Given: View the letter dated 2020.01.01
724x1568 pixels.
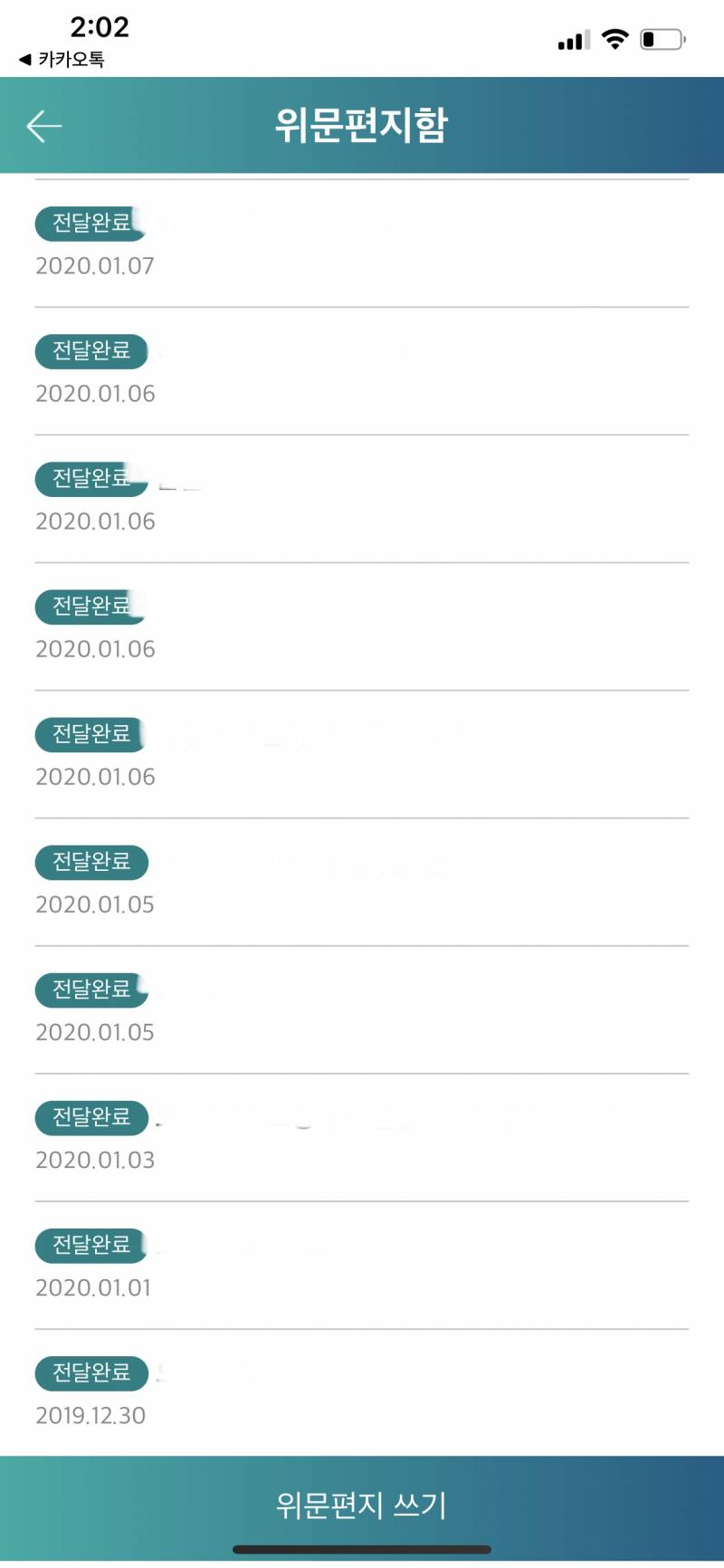Looking at the screenshot, I should point(362,1265).
